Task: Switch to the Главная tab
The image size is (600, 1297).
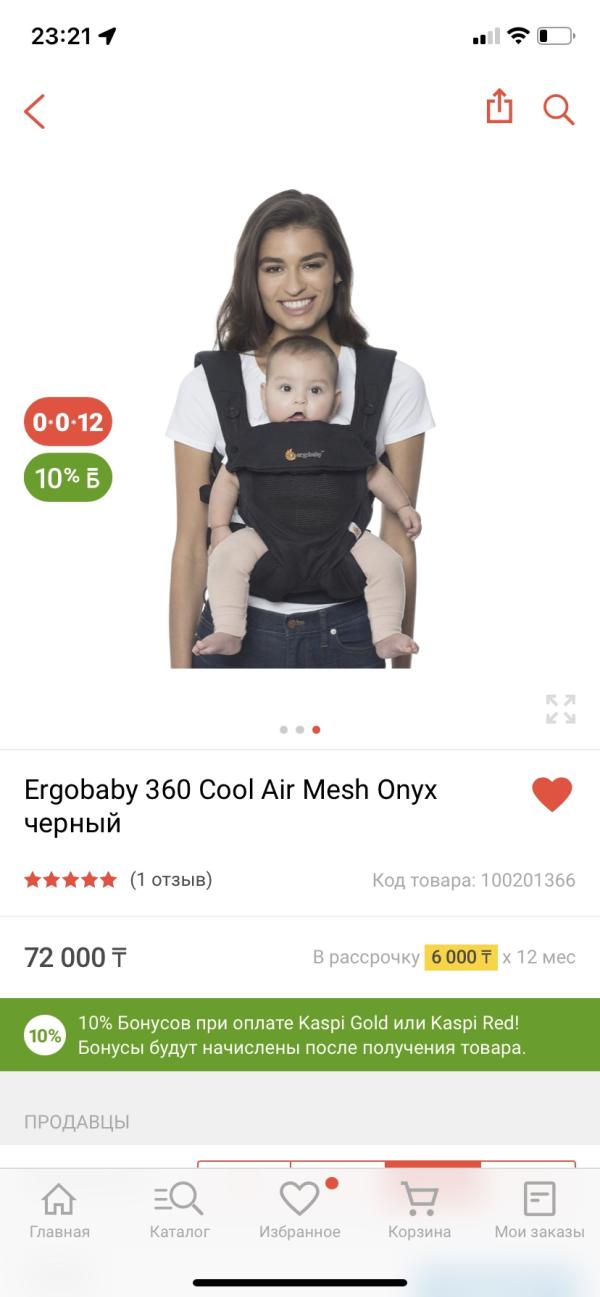Action: (59, 1210)
